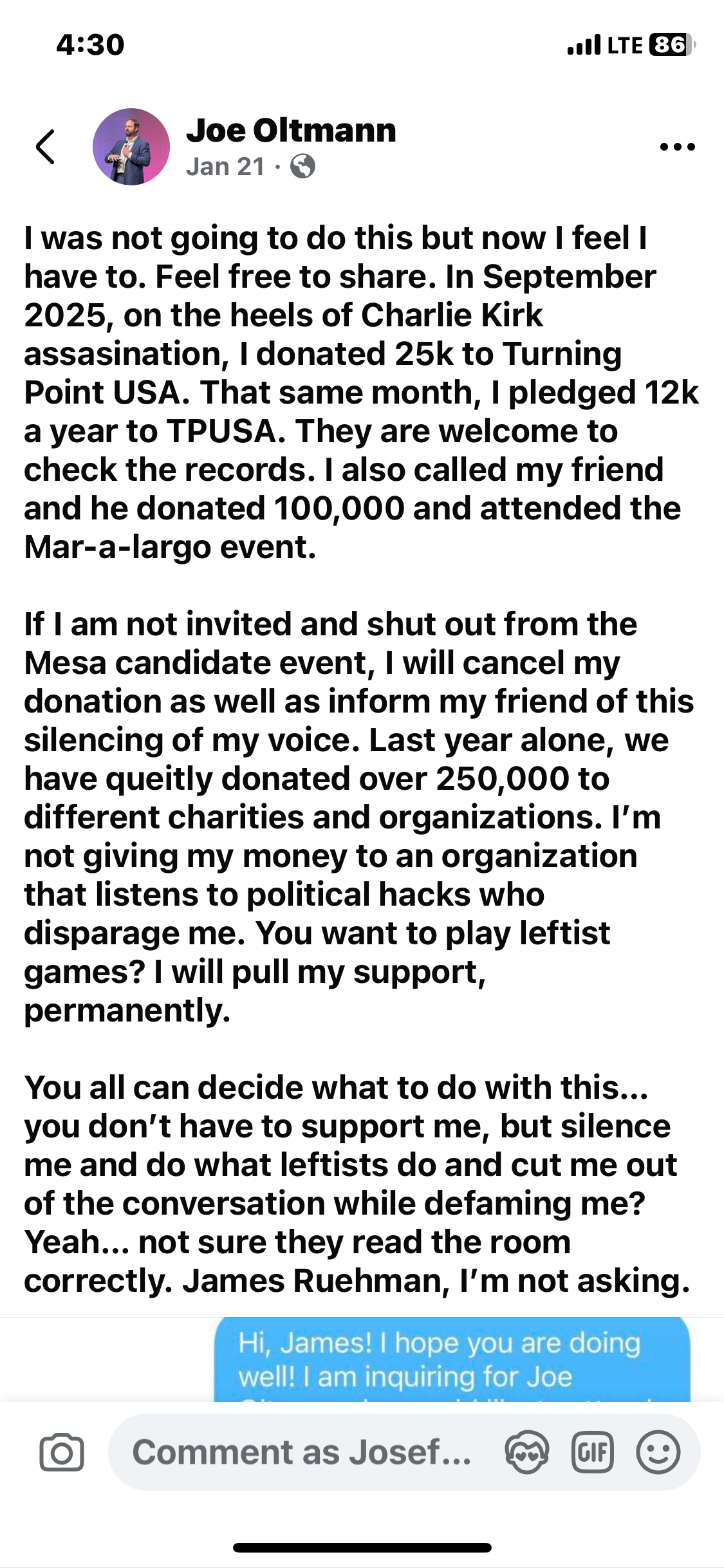
Task: Open the avatar sticker picker
Action: coord(527,1453)
